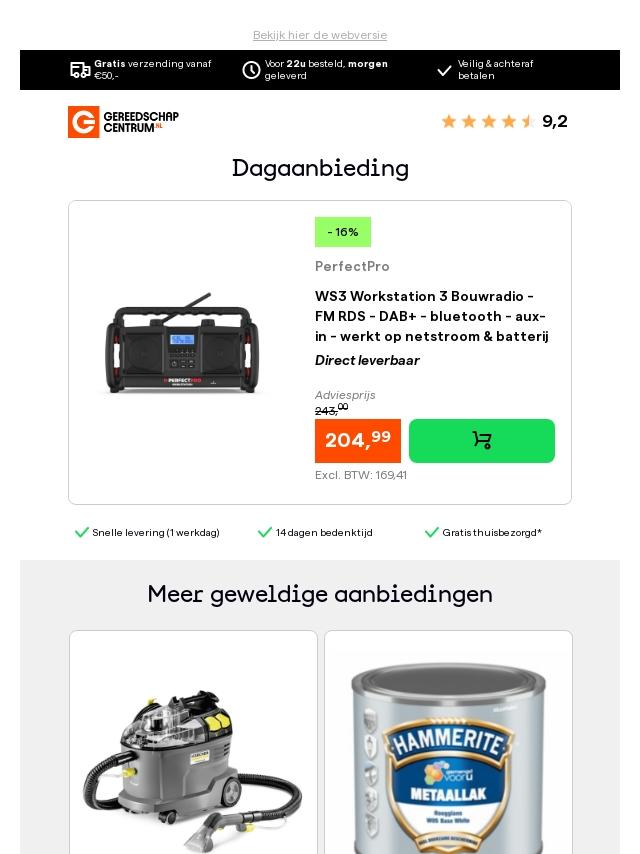Open the 'Bekijk hier de webversie' link
640x854 pixels.
320,35
